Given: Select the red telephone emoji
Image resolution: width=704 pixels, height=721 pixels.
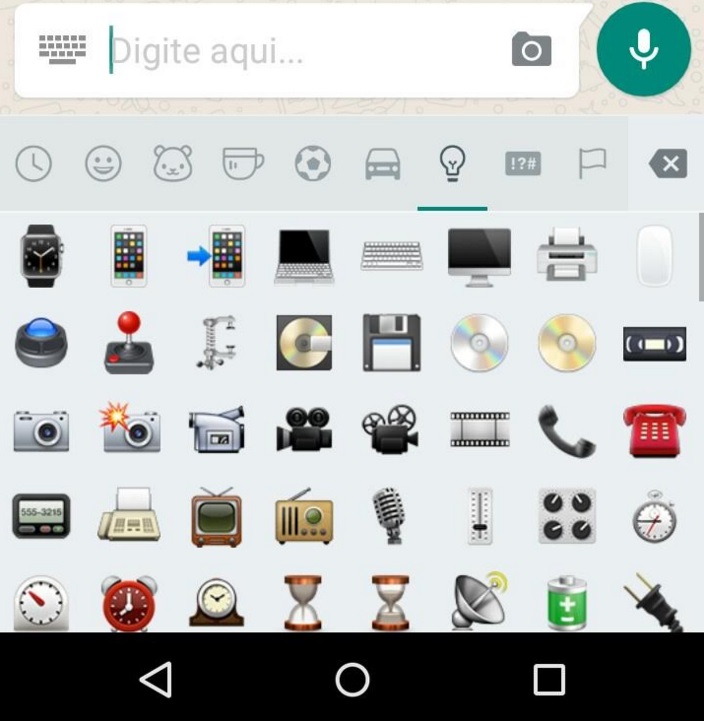Looking at the screenshot, I should (654, 430).
